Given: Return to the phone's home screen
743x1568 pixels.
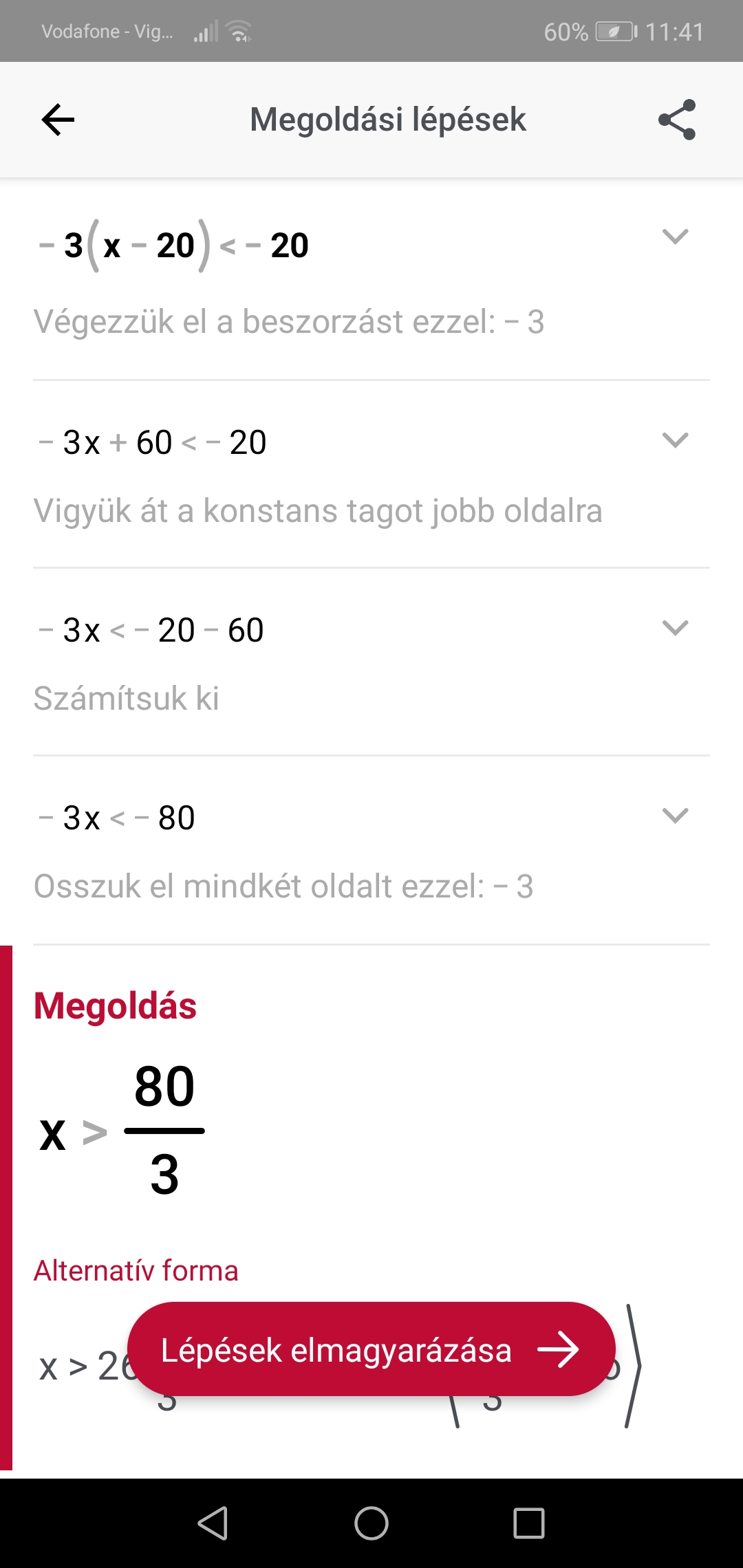Looking at the screenshot, I should pos(371,1523).
